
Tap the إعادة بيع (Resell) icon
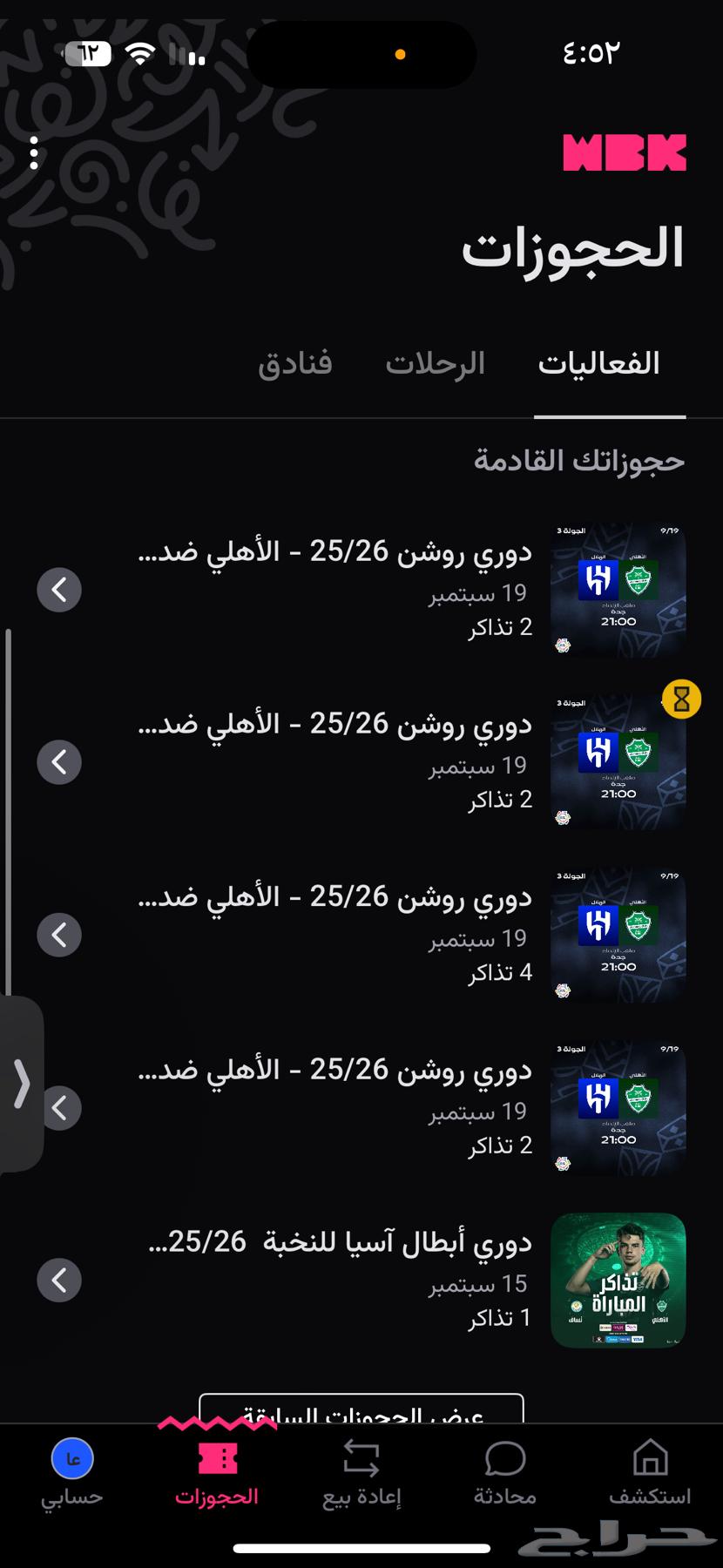pyautogui.click(x=361, y=1472)
